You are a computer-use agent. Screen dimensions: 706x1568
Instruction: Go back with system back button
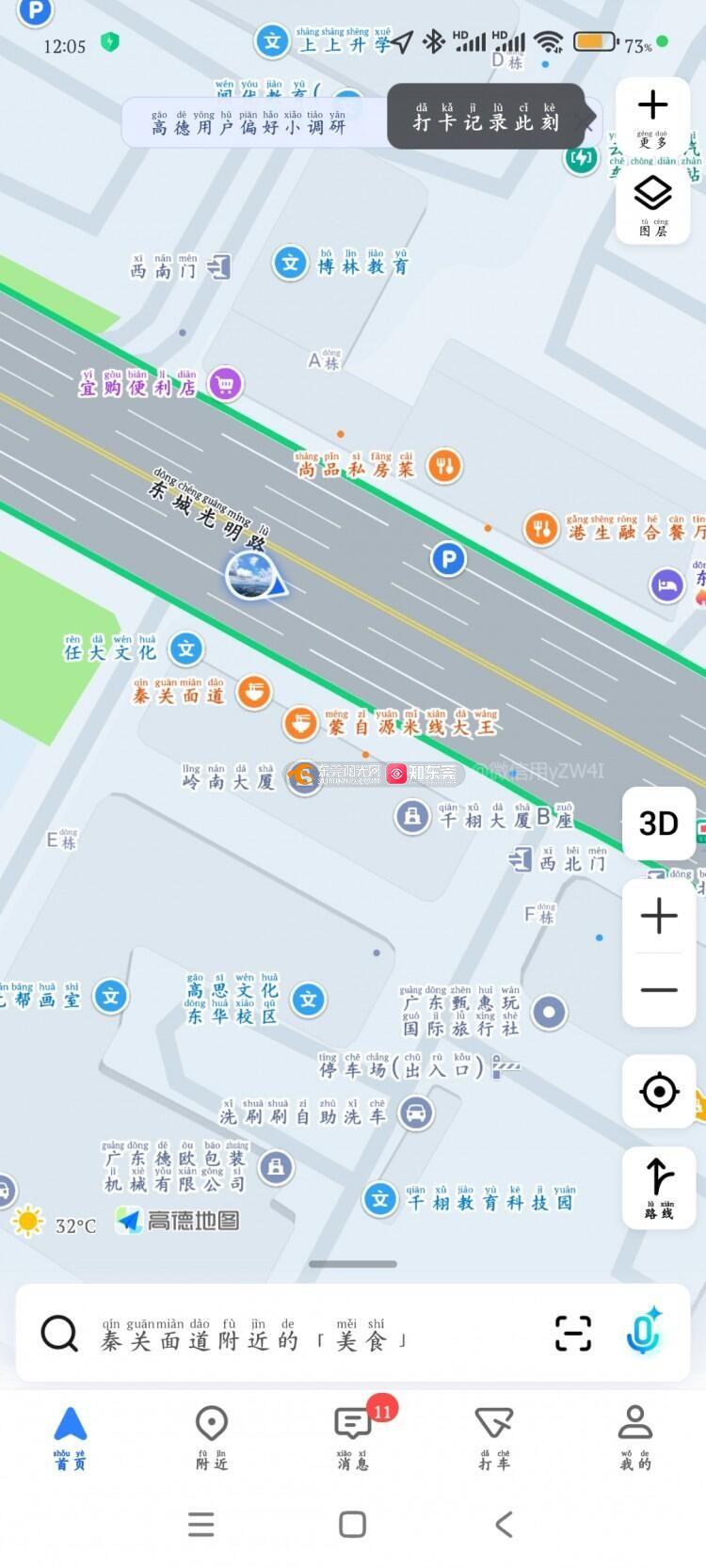point(505,1525)
